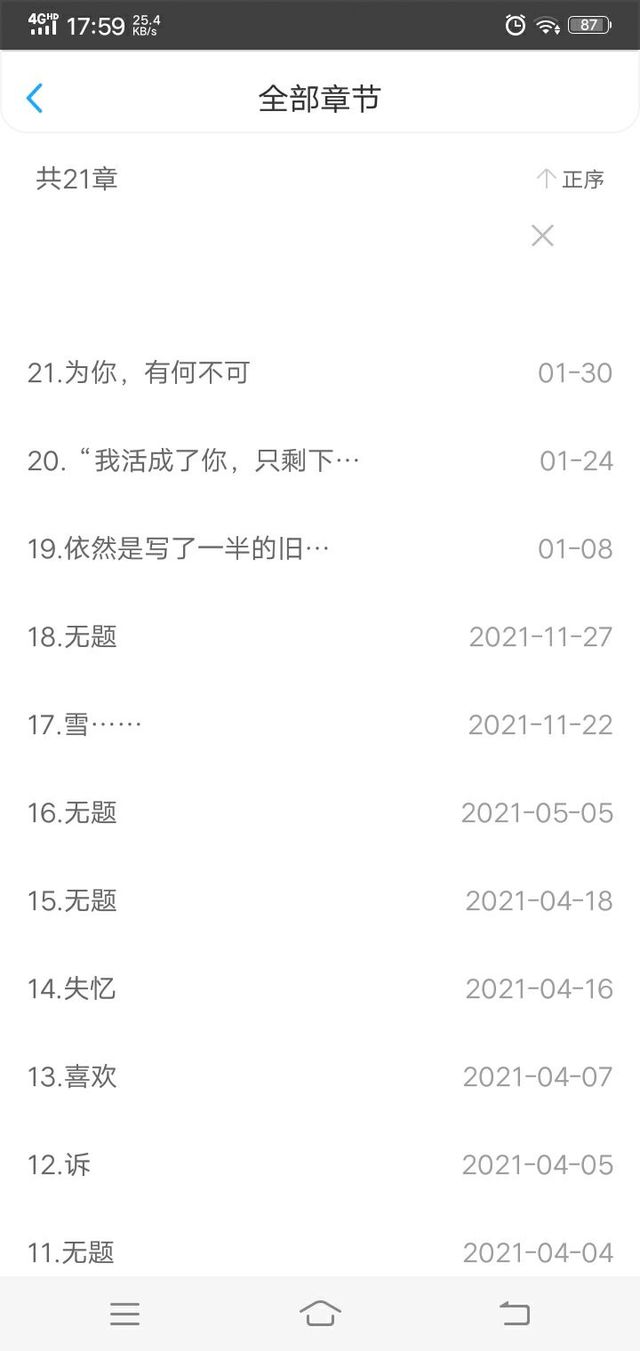Image resolution: width=640 pixels, height=1351 pixels.
Task: Open chapter 14 失忆
Action: [320, 989]
